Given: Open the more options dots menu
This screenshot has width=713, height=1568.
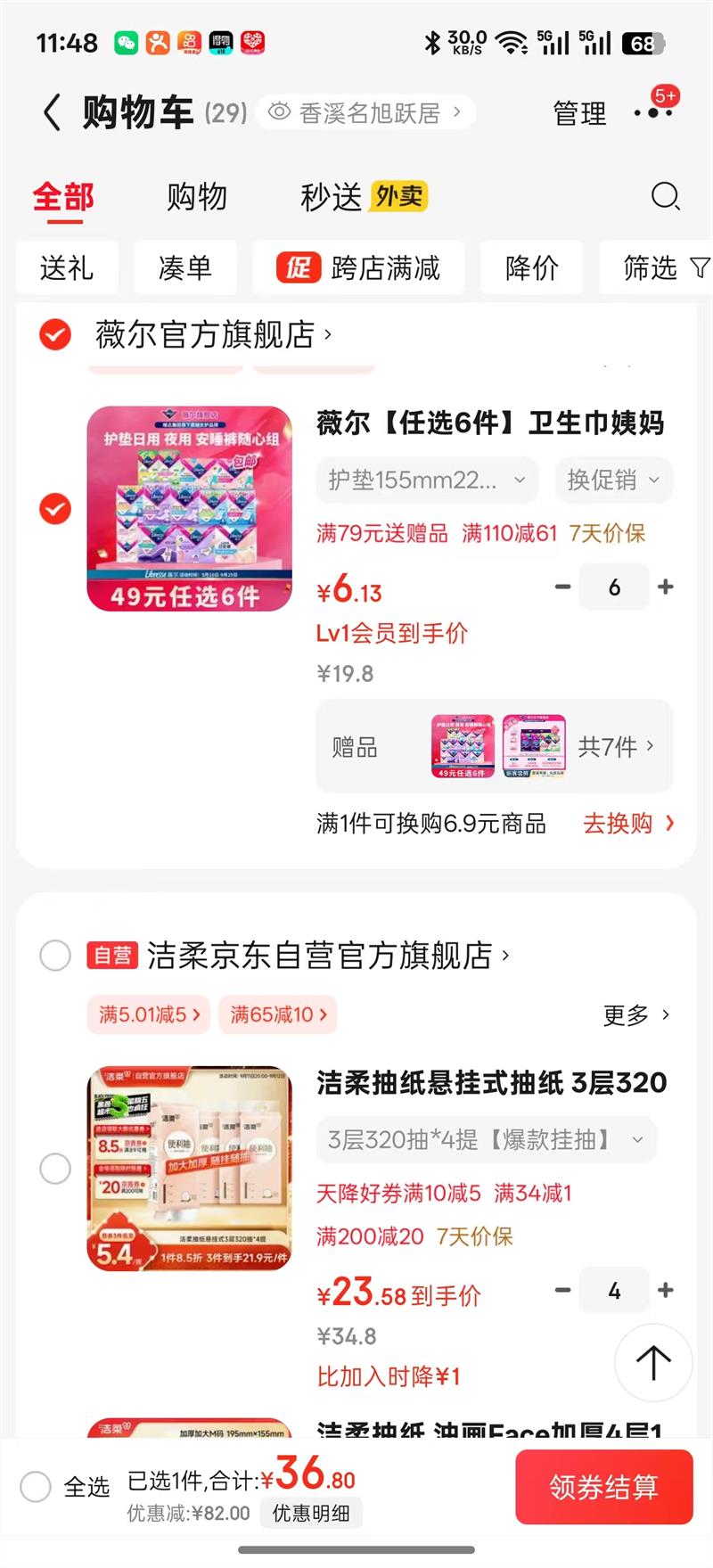Looking at the screenshot, I should pos(652,114).
